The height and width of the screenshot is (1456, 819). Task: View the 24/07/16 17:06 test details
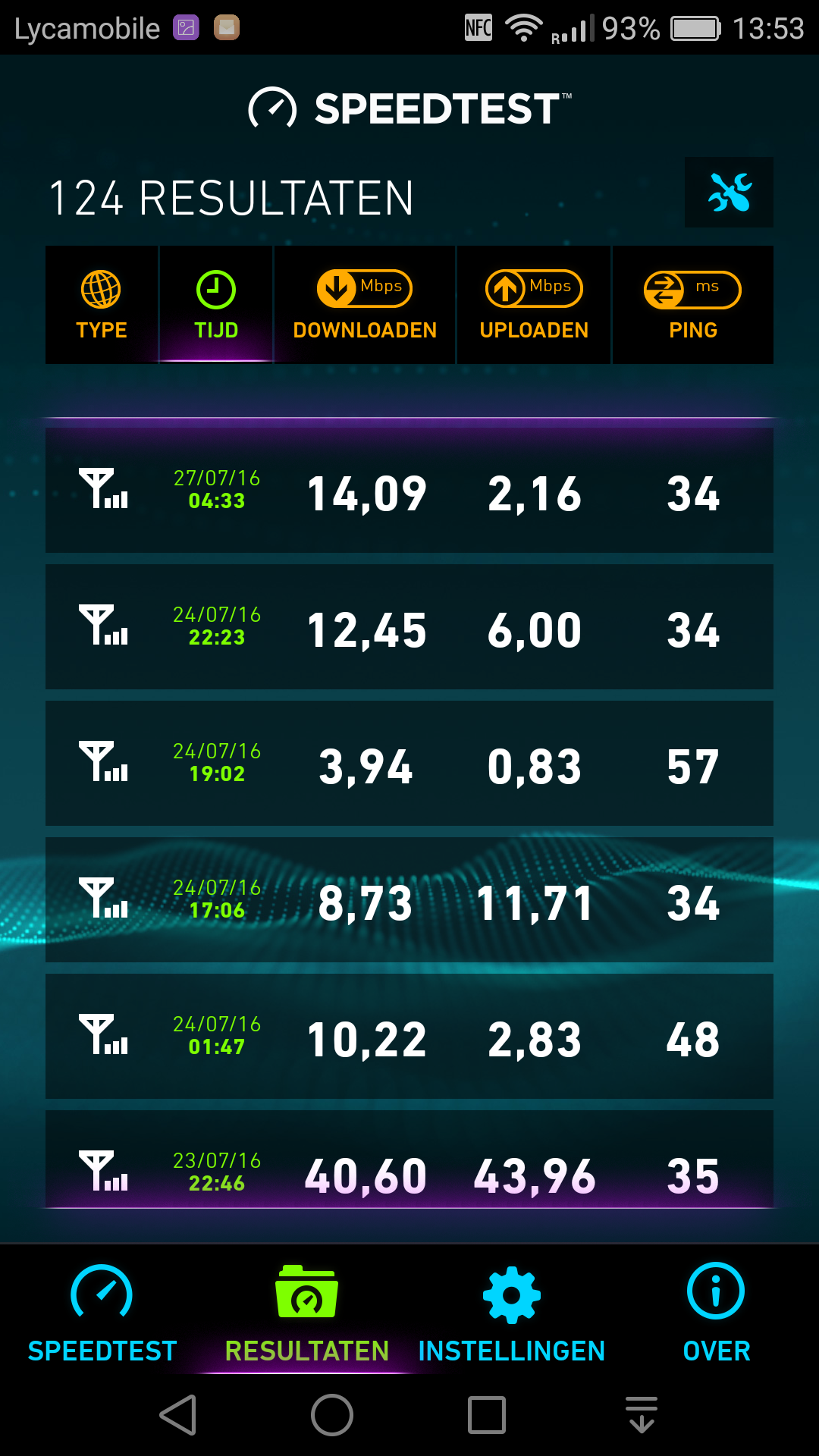click(409, 900)
